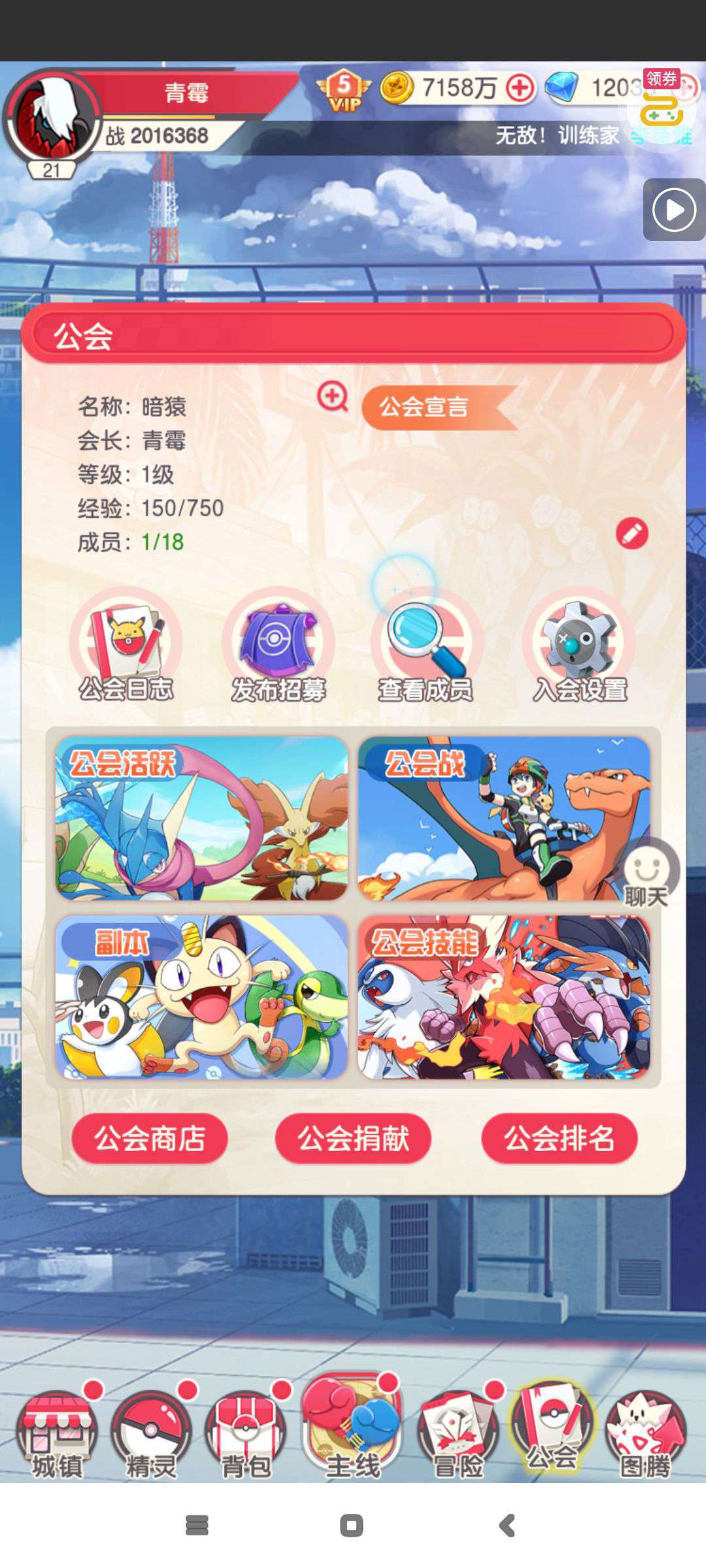Open the 公会活跃 activity card

click(x=201, y=819)
